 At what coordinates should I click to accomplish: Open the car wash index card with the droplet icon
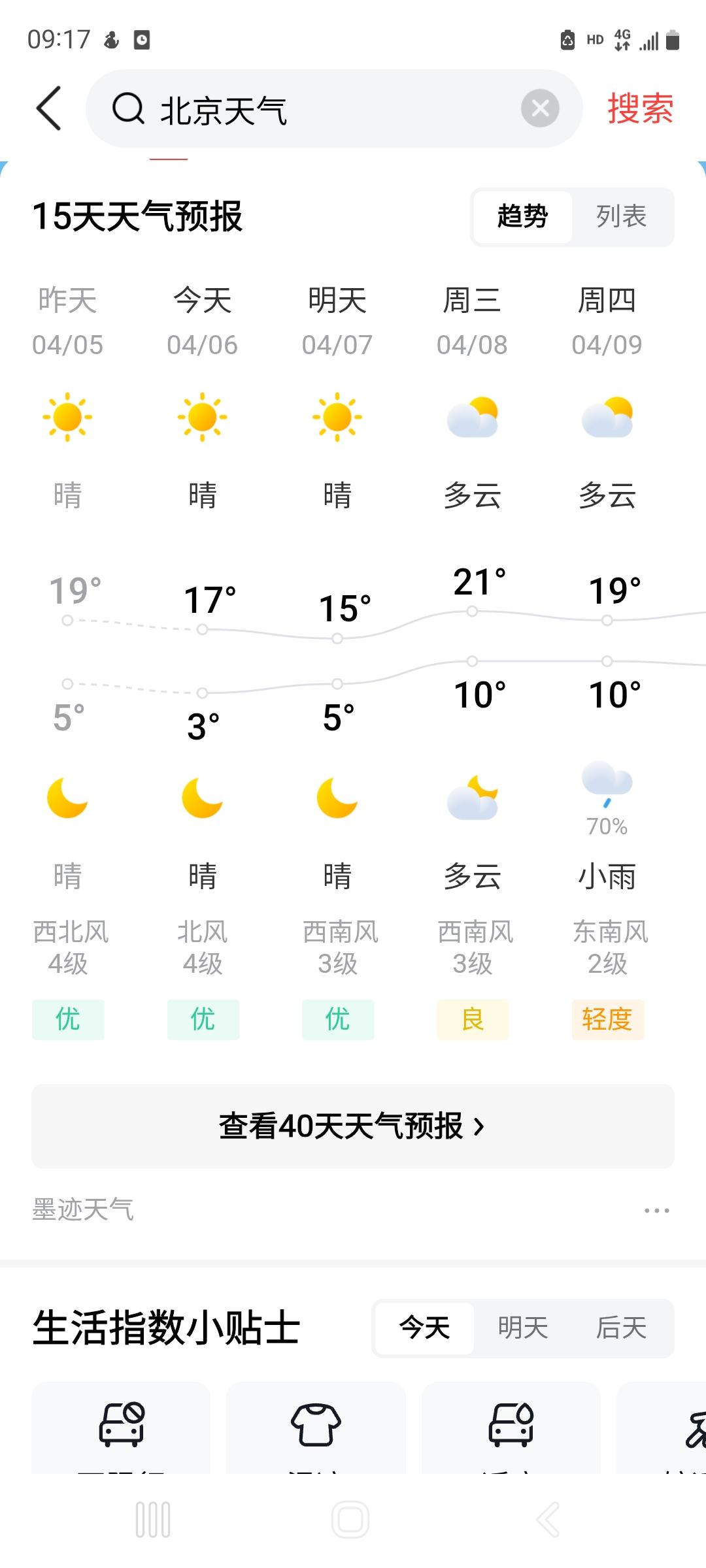click(511, 1428)
